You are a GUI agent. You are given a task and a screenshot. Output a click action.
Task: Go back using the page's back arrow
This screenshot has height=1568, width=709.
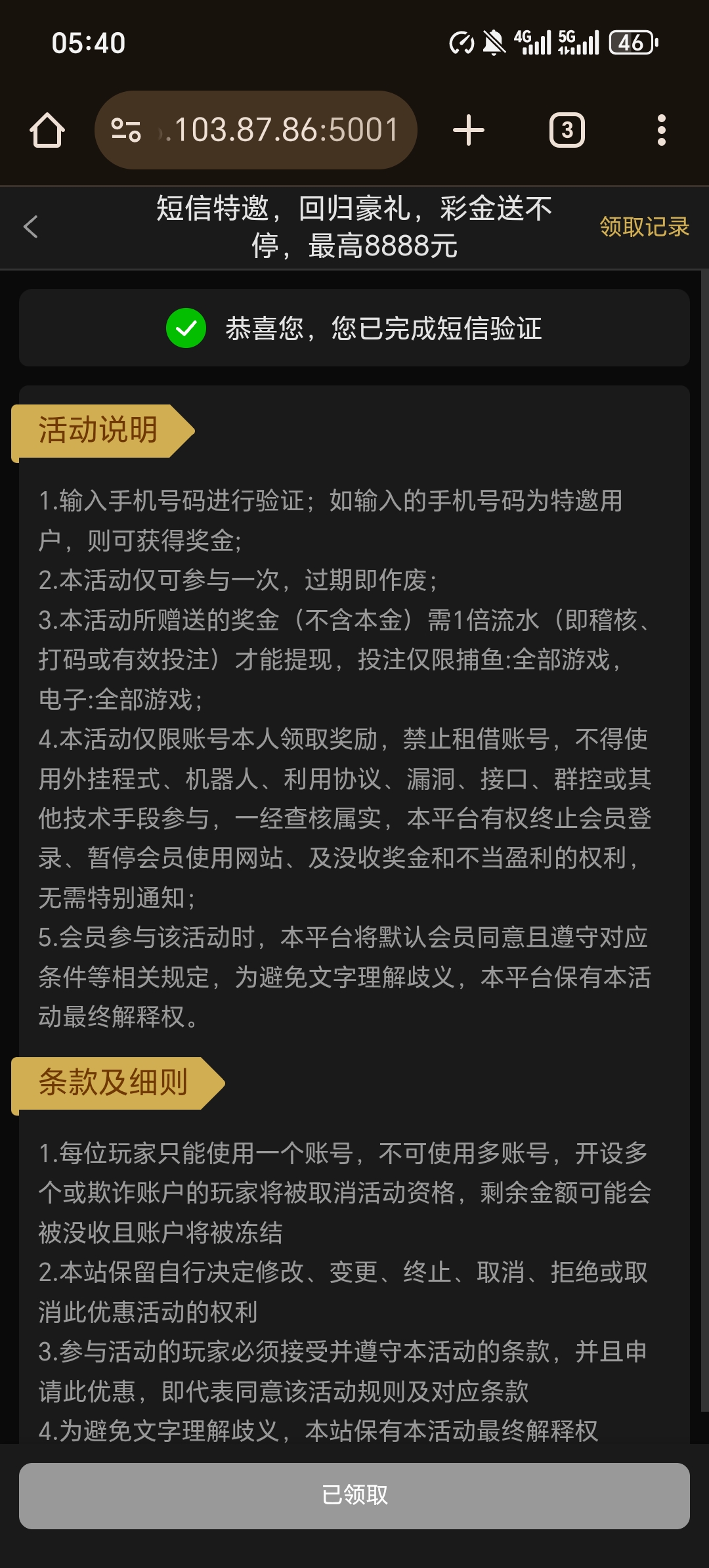31,227
